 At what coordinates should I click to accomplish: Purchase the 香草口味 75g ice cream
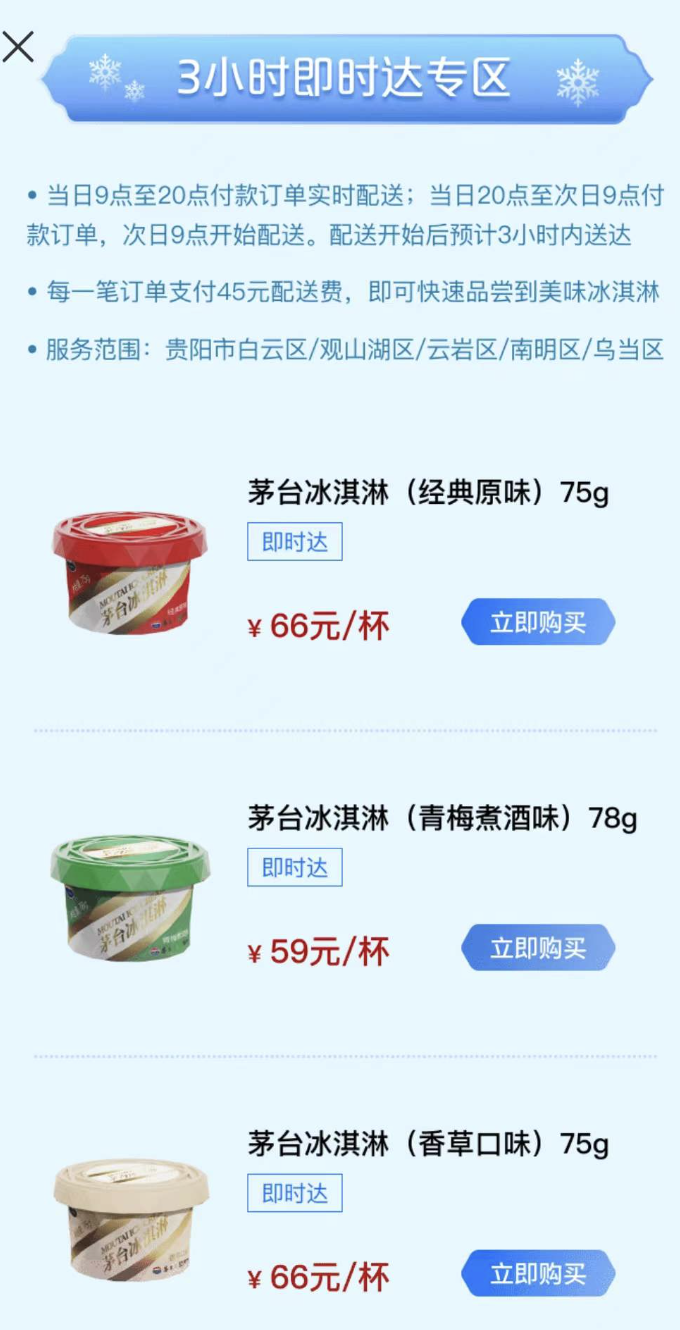tap(538, 1274)
